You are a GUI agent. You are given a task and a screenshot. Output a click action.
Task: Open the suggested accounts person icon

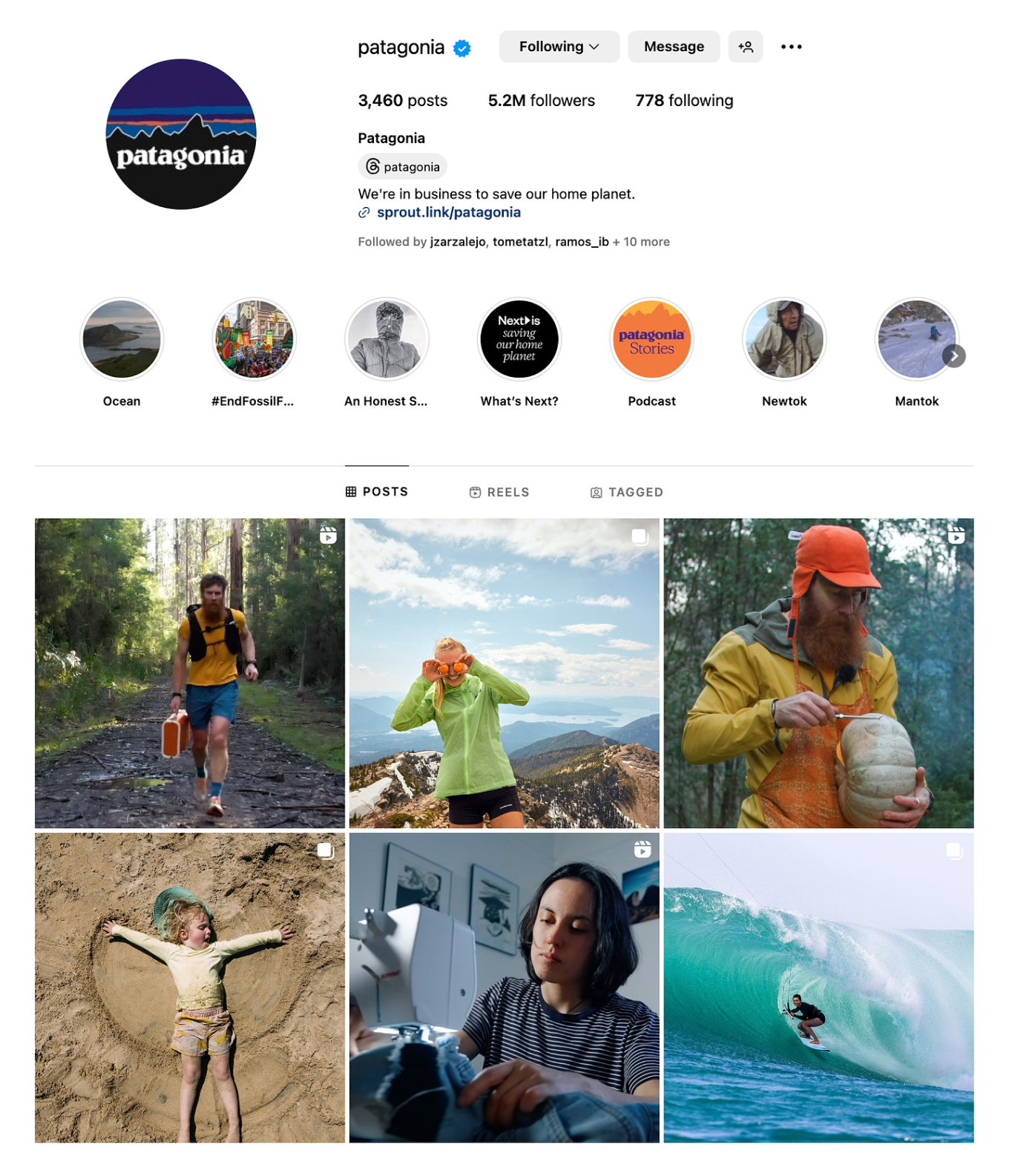coord(745,47)
